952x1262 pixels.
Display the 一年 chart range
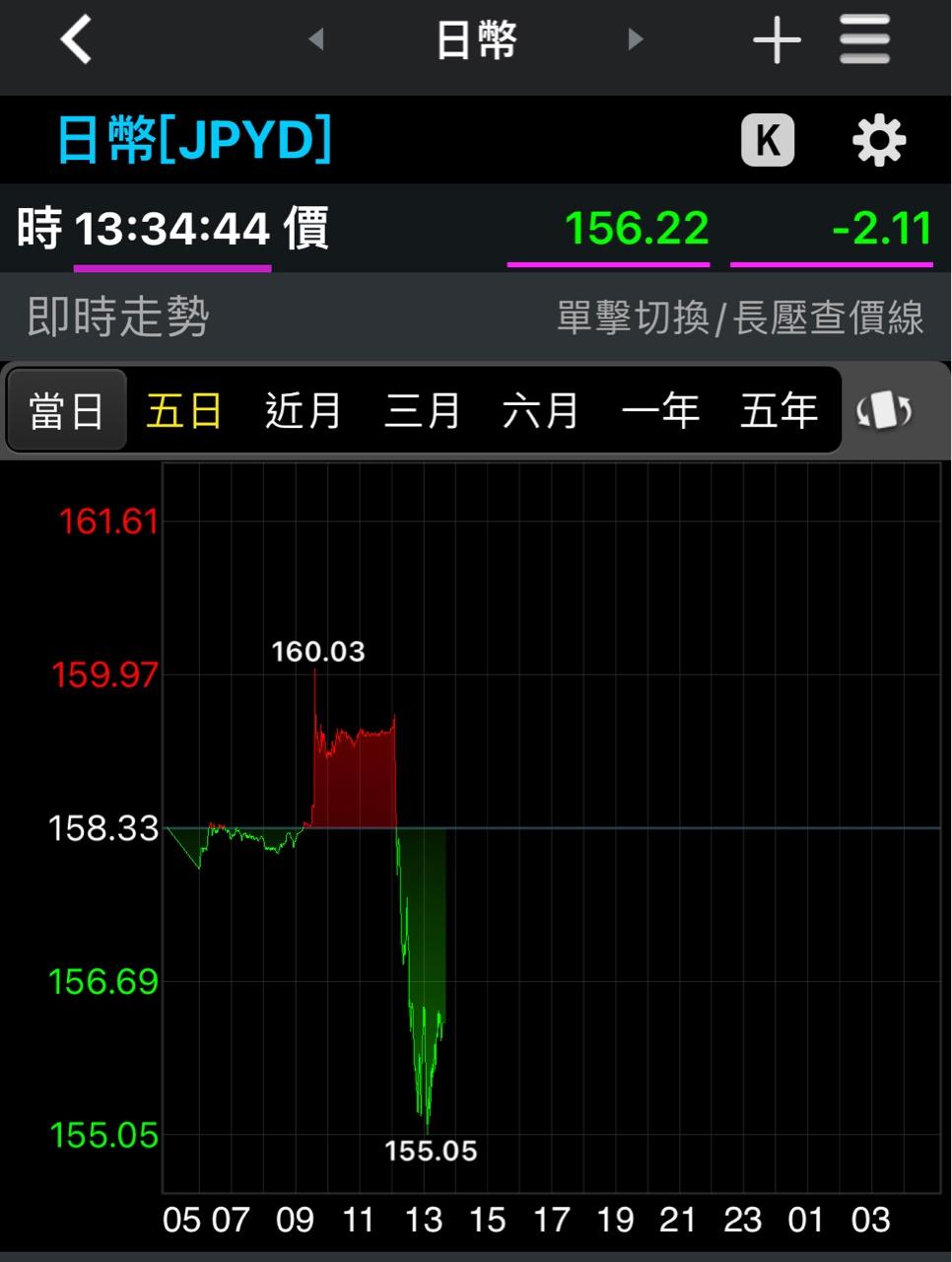tap(659, 410)
